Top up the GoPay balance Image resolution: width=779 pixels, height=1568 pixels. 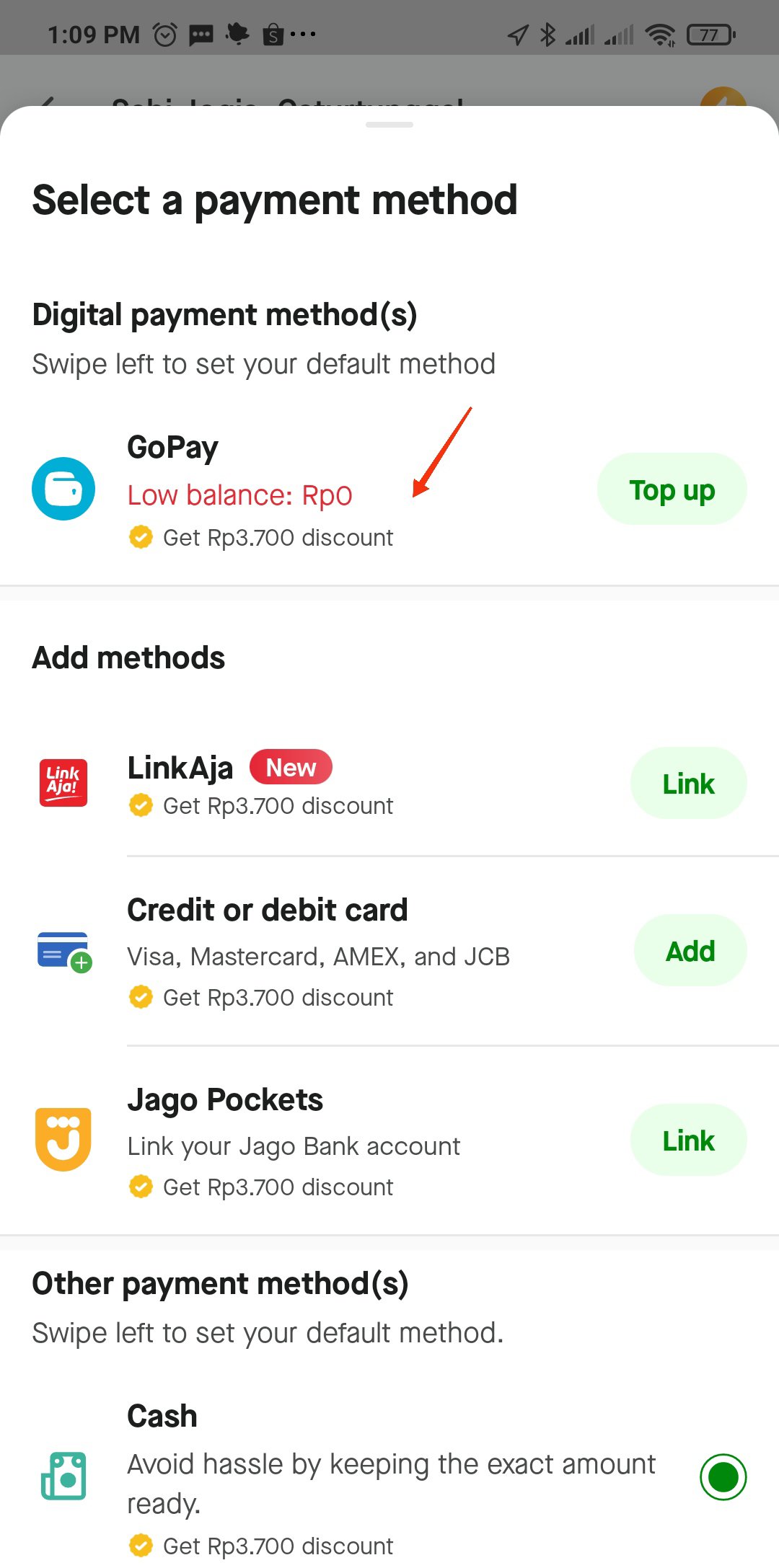click(x=672, y=490)
